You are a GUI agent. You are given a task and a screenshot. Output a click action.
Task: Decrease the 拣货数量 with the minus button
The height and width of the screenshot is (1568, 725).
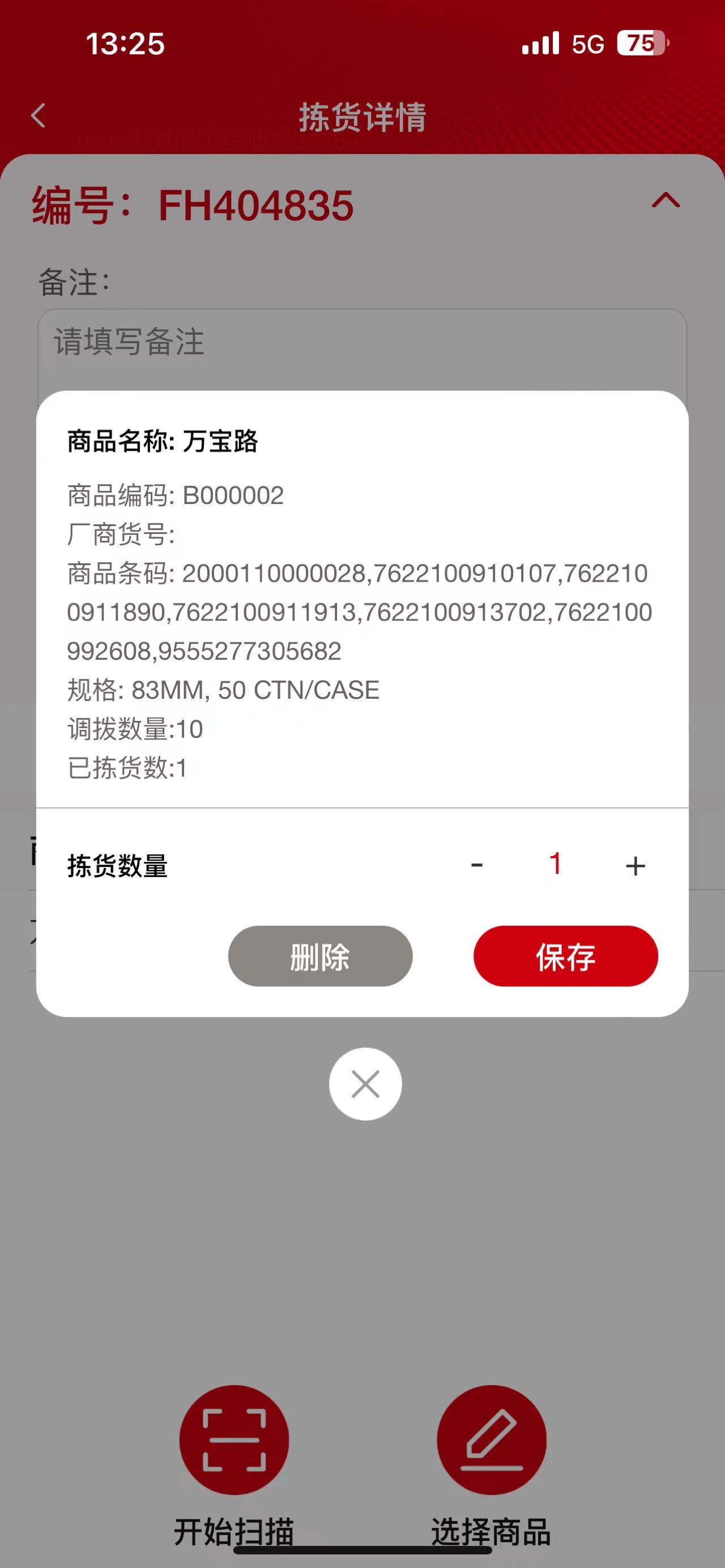pos(477,865)
